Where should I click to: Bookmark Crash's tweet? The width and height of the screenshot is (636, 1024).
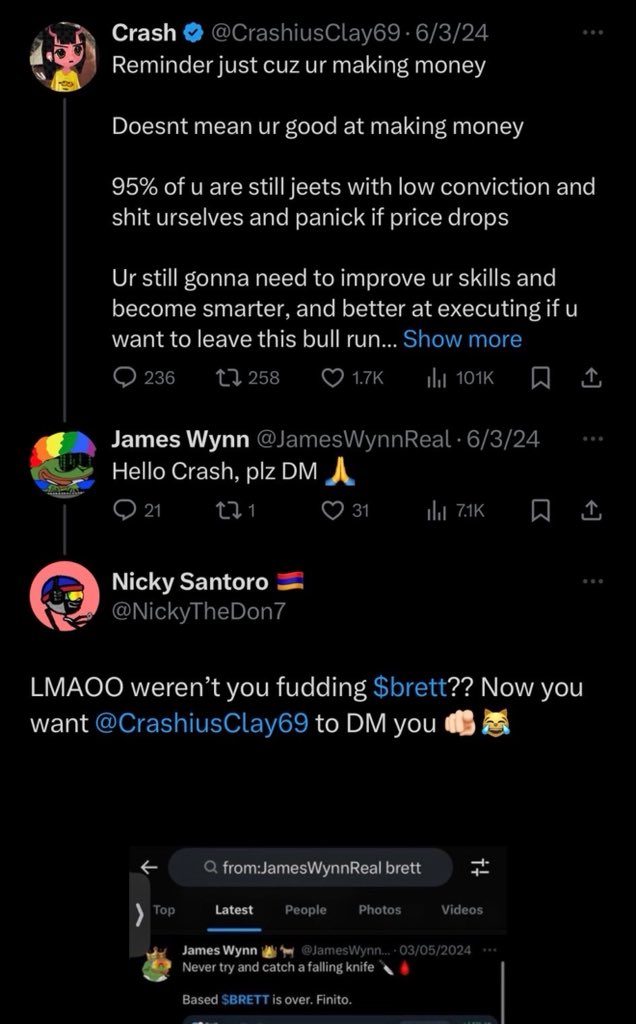539,378
